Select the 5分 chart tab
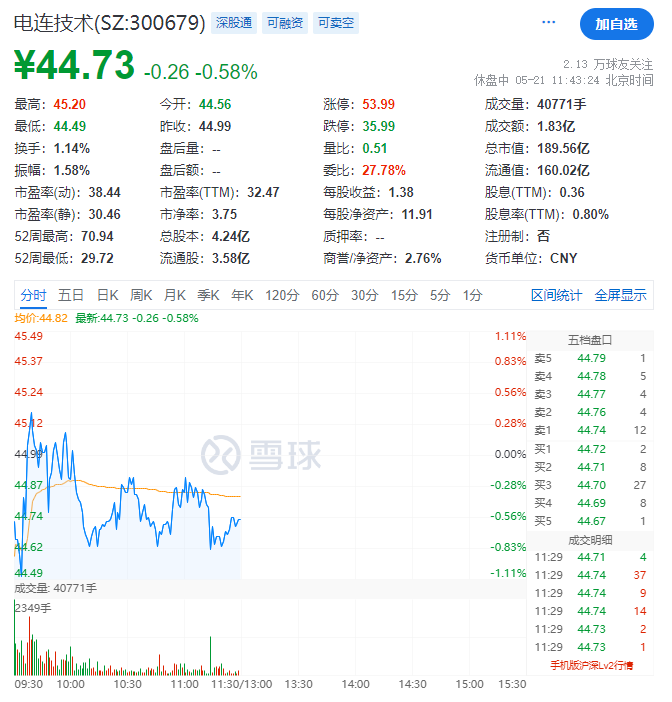 coord(440,295)
